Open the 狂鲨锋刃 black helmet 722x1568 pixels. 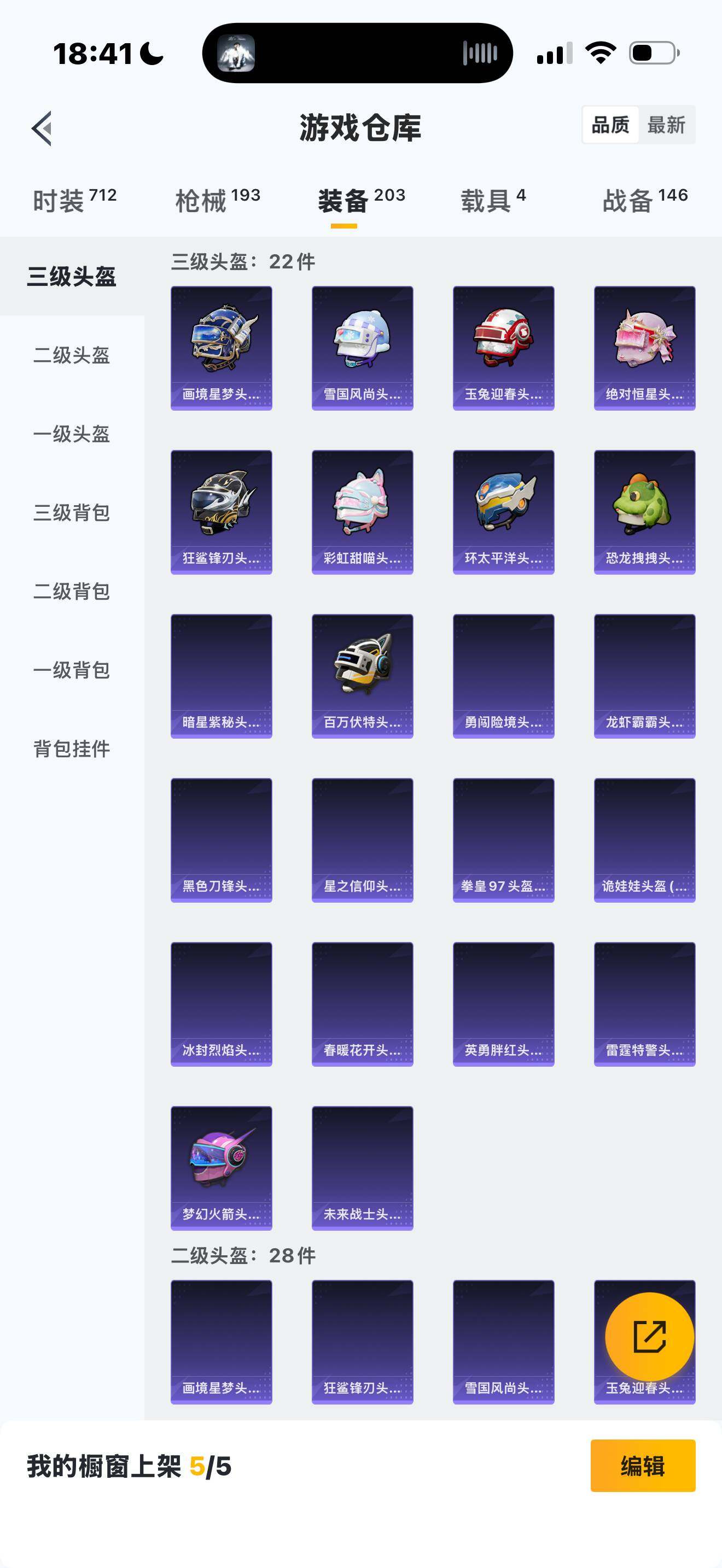222,510
